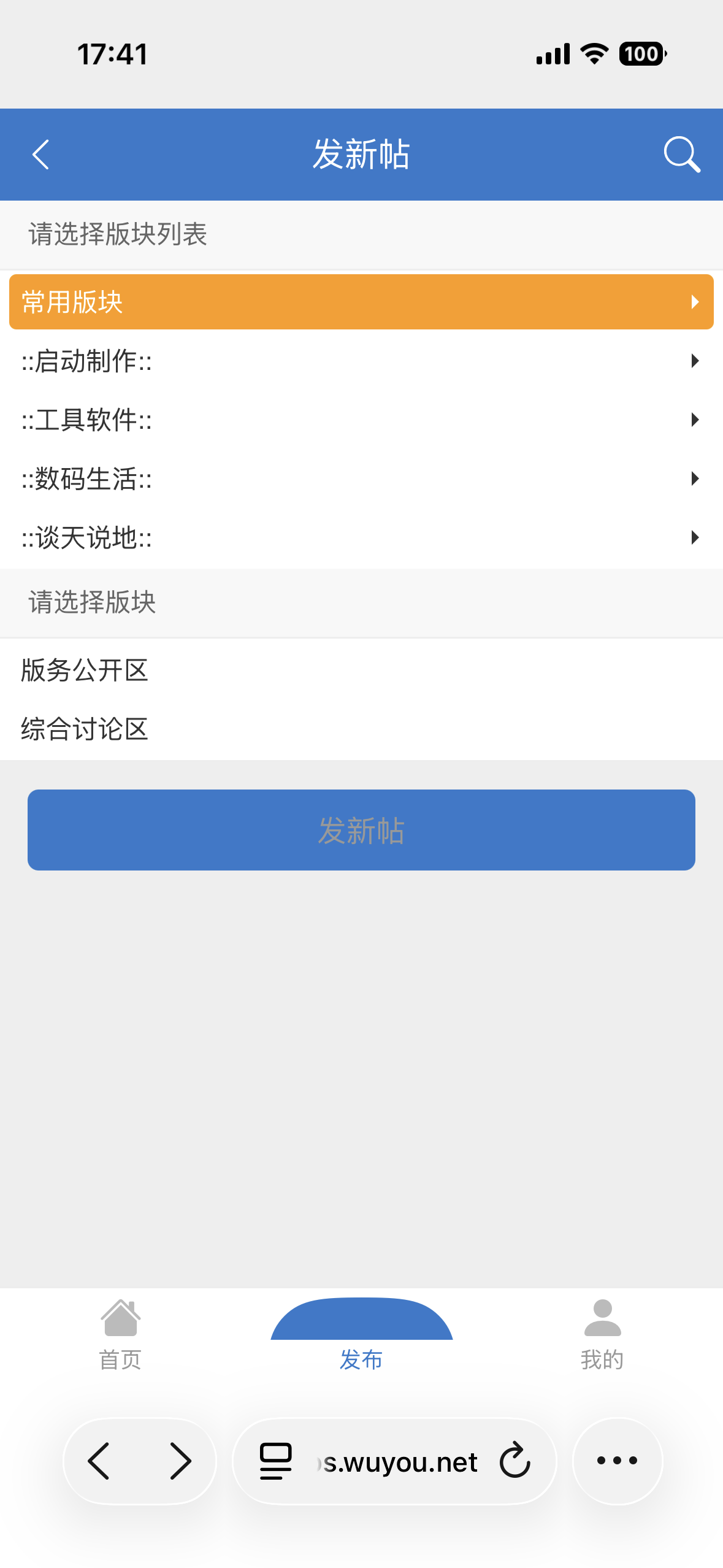
Task: Tap the blue 发新帖 submit button
Action: coord(361,830)
